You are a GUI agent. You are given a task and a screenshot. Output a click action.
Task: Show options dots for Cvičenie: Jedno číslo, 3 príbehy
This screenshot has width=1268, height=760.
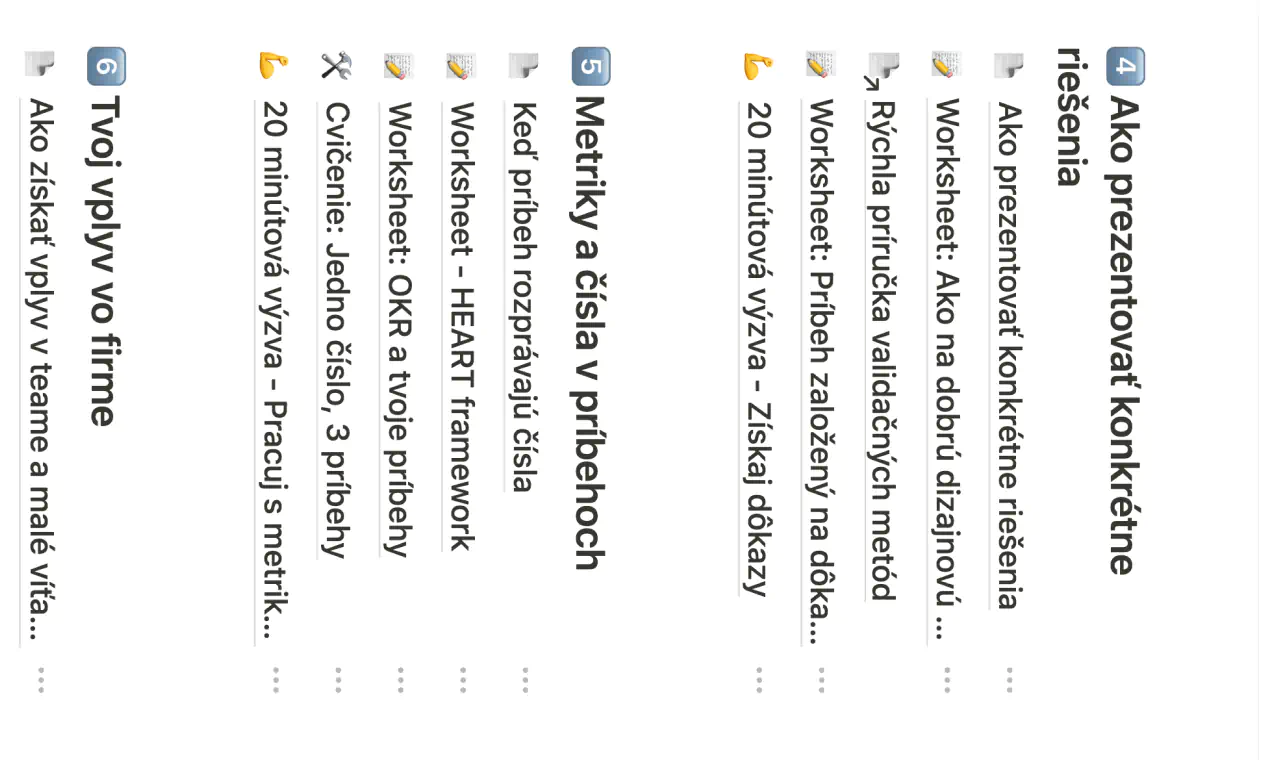tap(338, 680)
